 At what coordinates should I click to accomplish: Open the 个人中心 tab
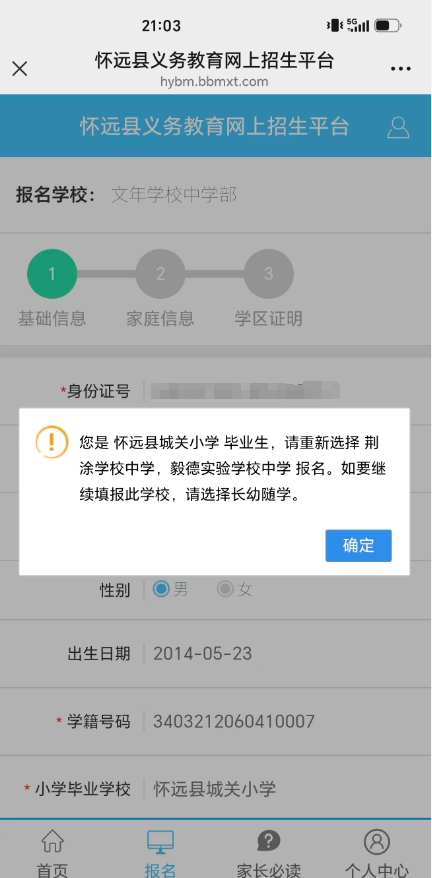click(377, 852)
